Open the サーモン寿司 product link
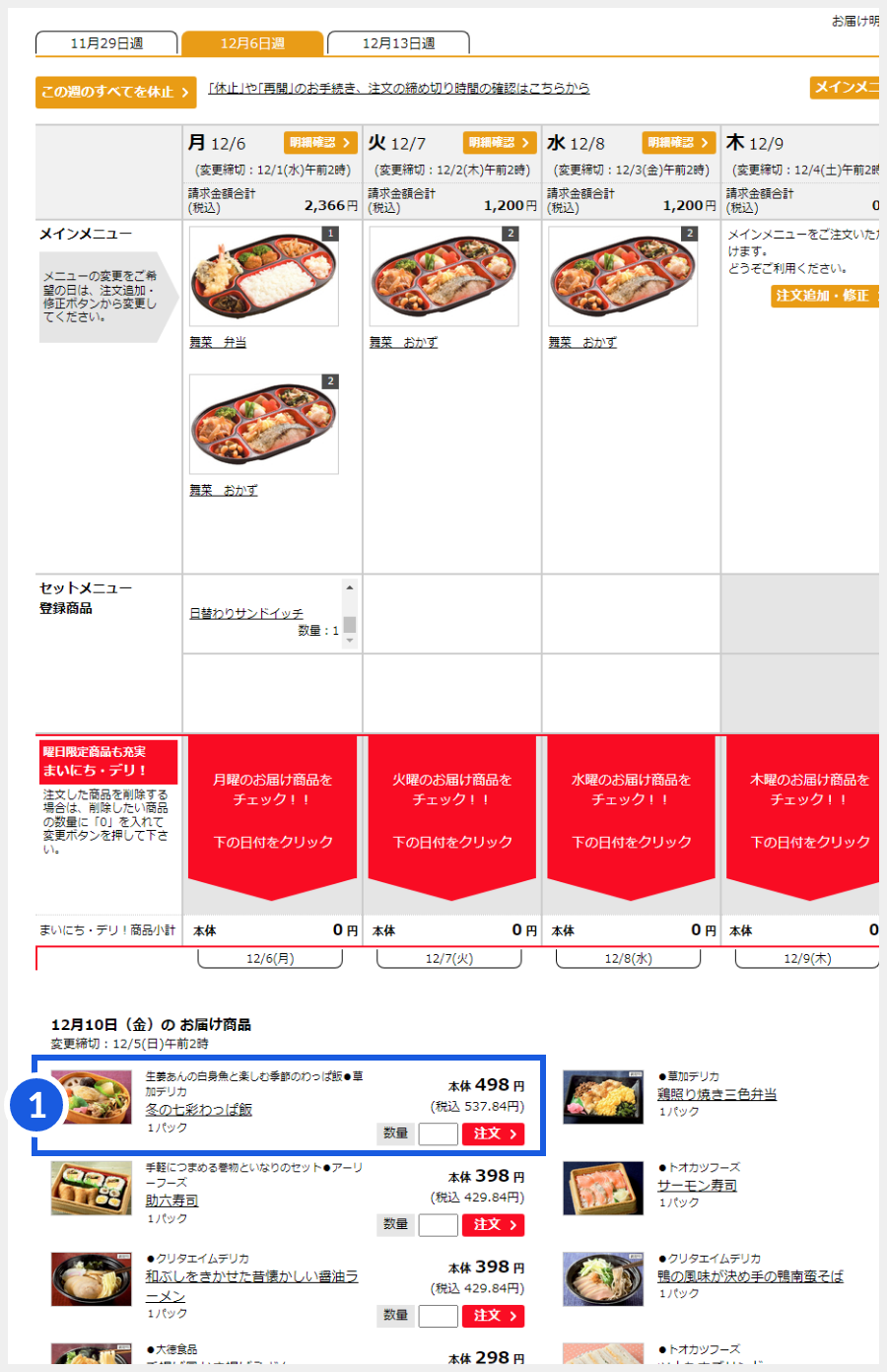Image resolution: width=887 pixels, height=1372 pixels. click(x=697, y=1186)
